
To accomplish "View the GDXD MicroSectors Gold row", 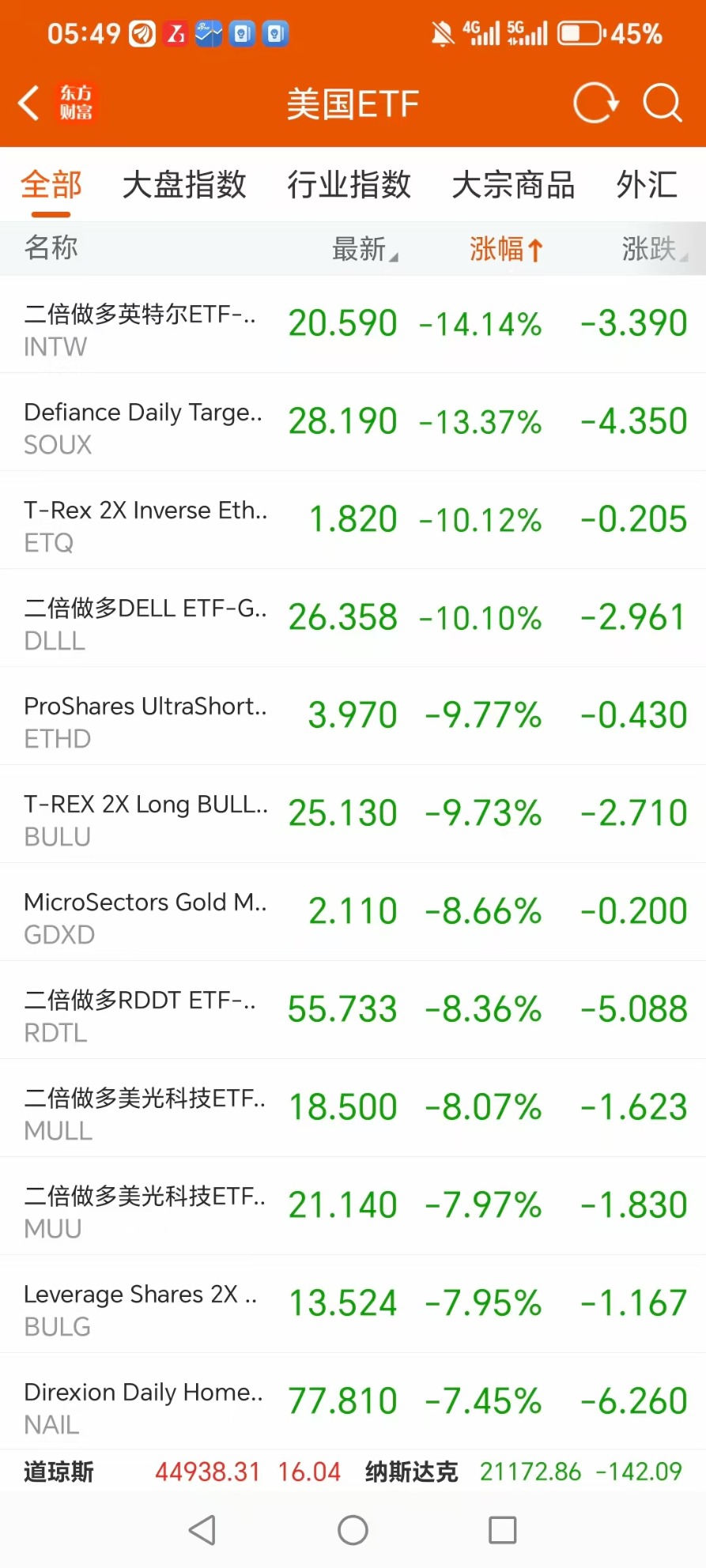I will [353, 913].
